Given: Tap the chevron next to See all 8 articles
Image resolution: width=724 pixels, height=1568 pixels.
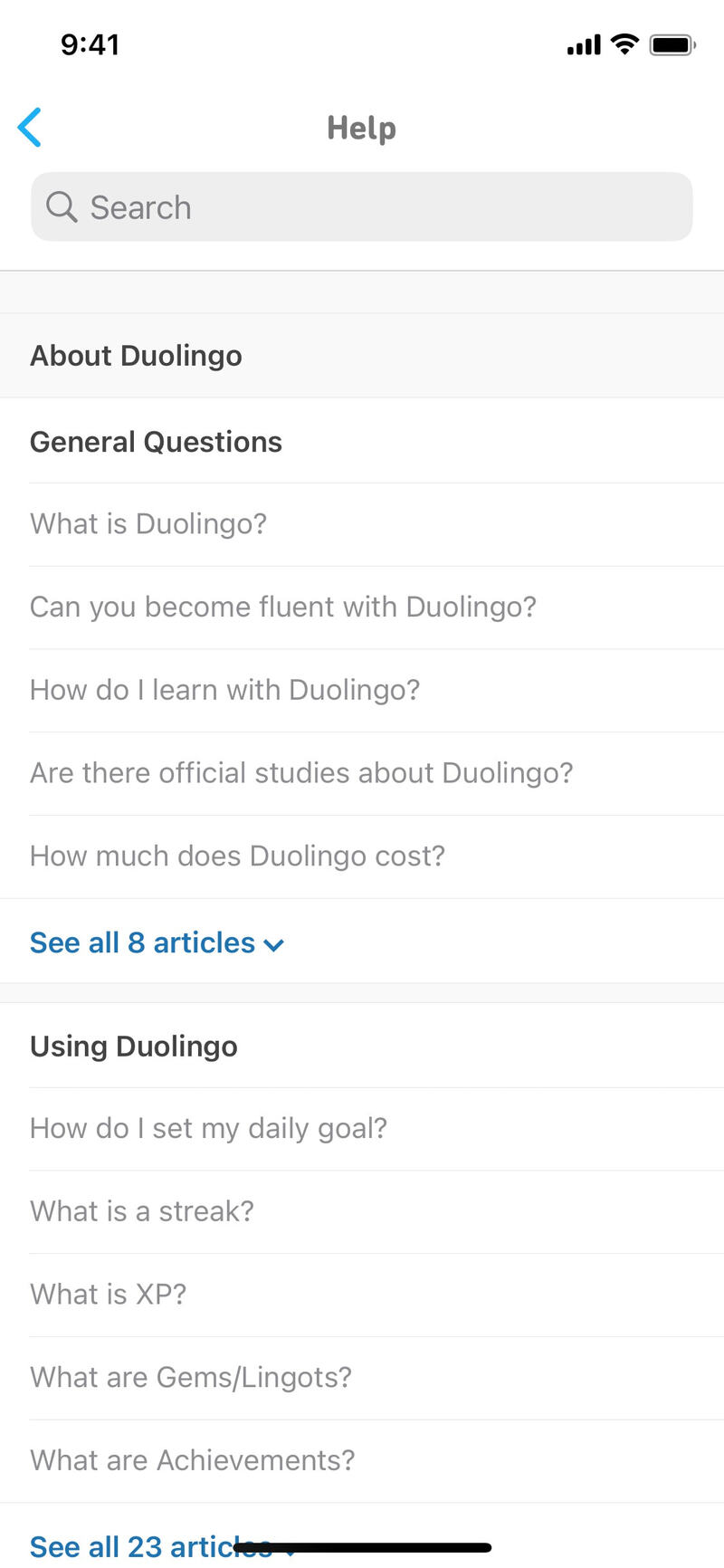Looking at the screenshot, I should click(x=274, y=944).
